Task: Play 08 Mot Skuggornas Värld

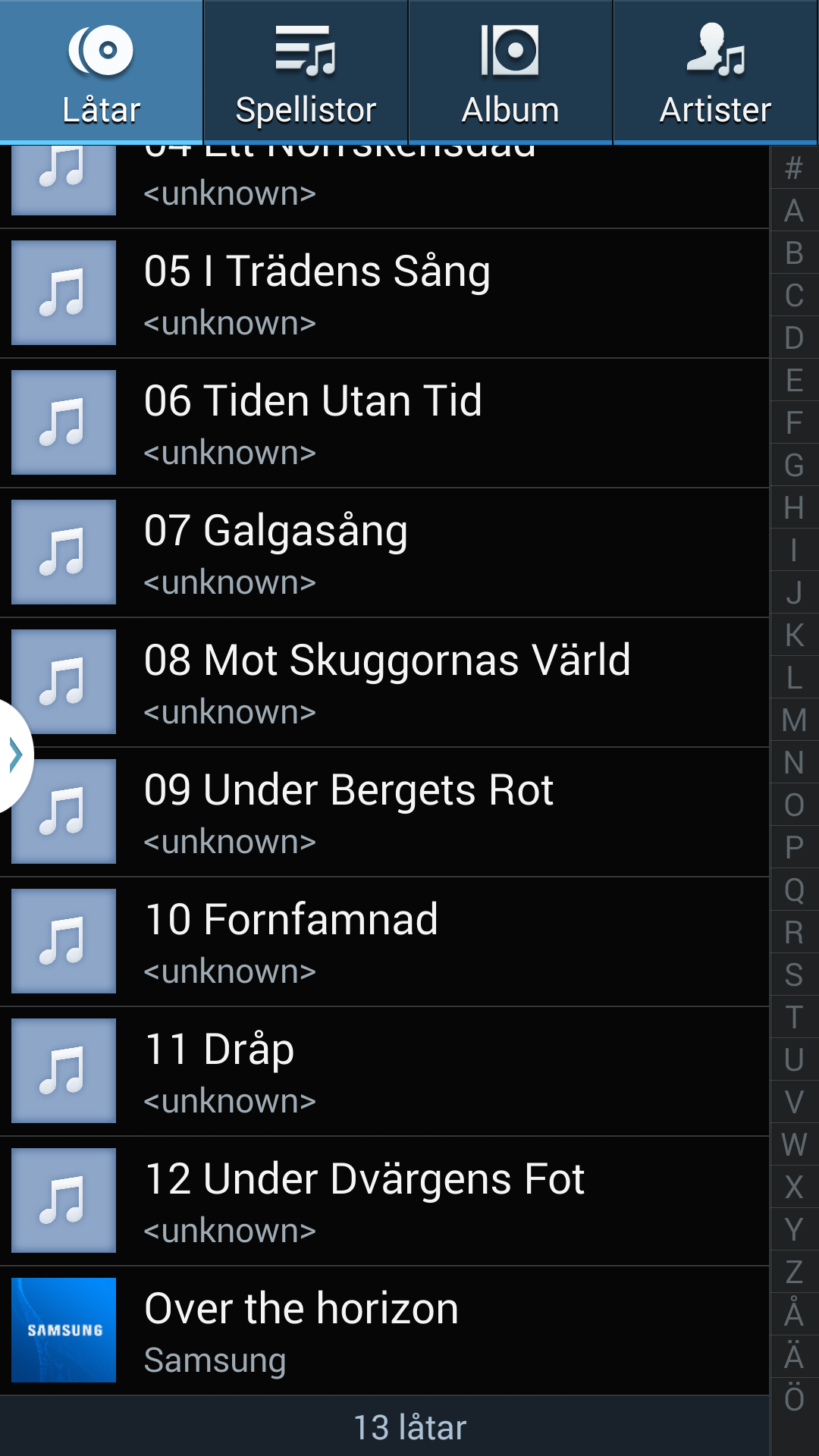Action: tap(384, 682)
